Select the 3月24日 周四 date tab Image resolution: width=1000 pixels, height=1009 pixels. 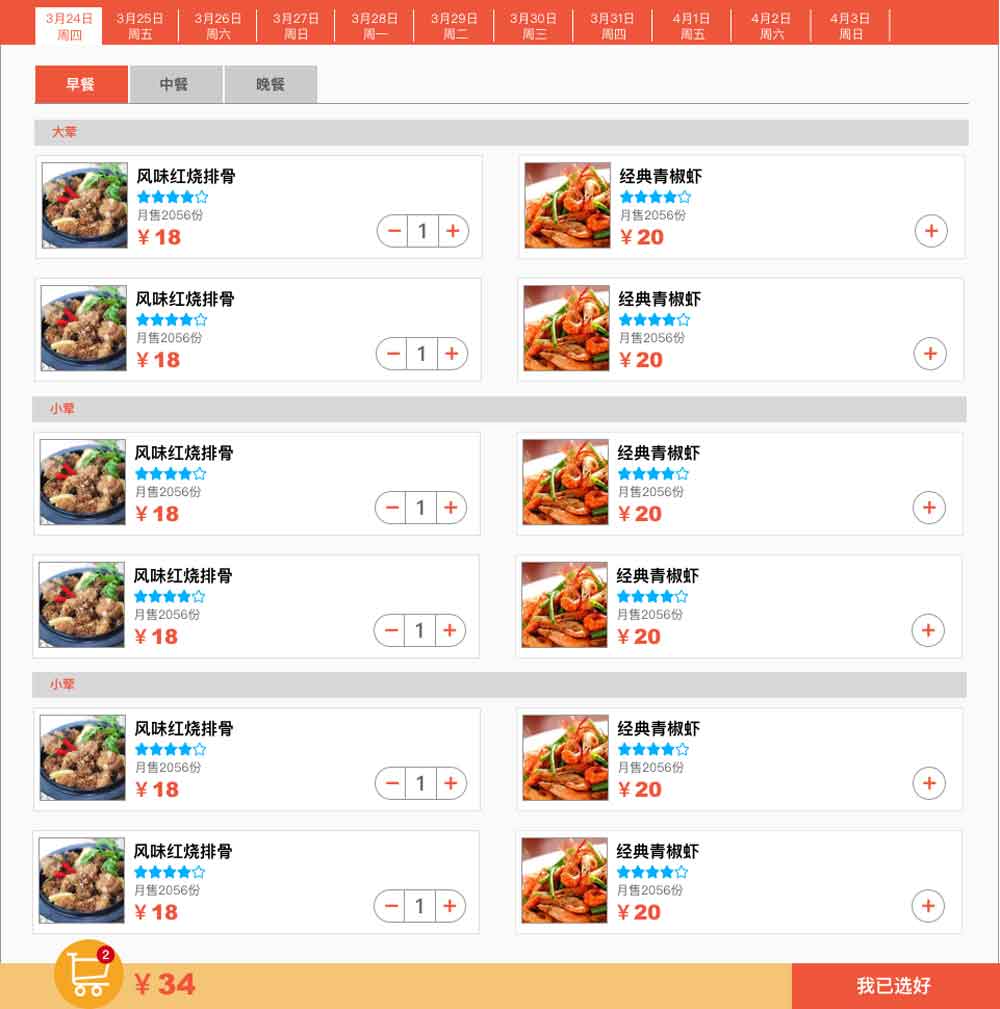point(69,26)
